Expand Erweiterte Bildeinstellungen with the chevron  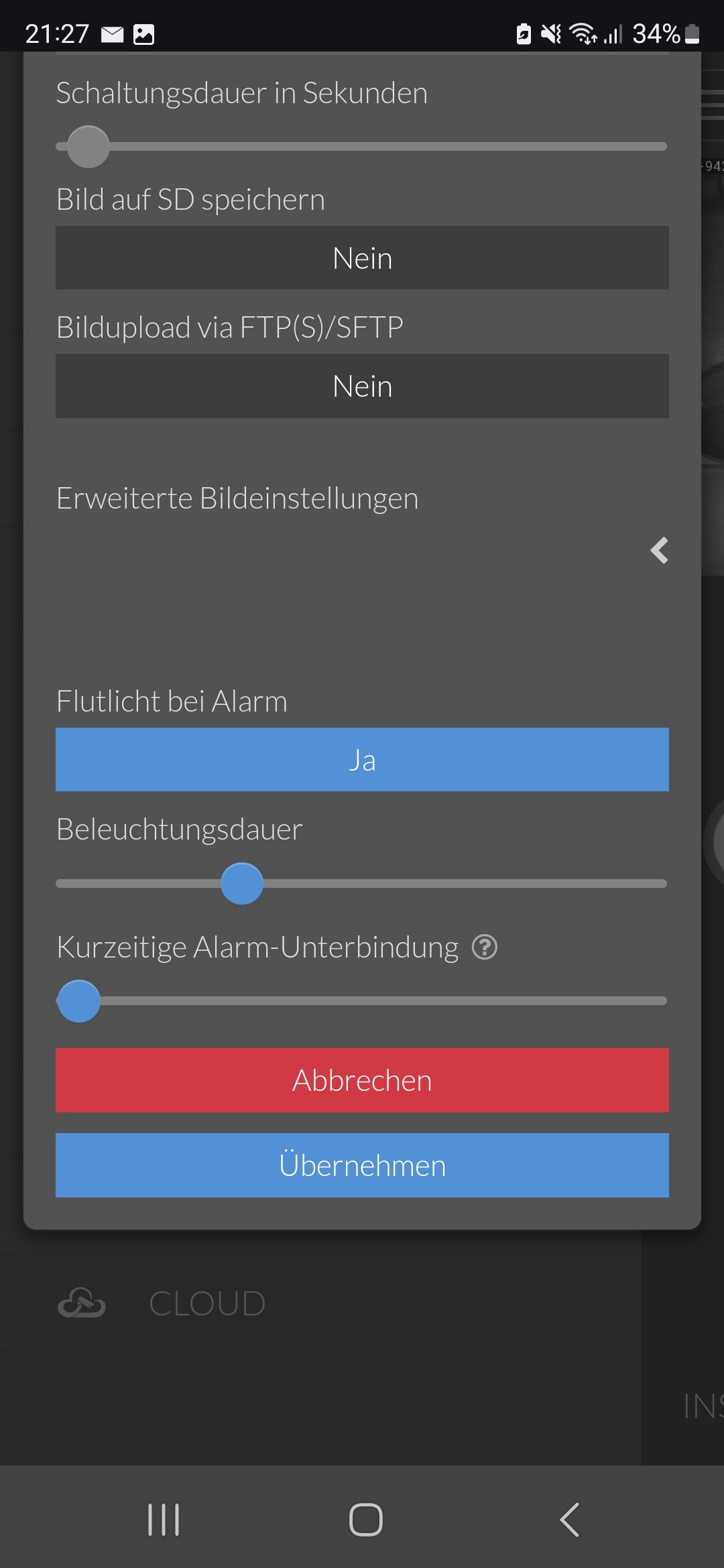(660, 551)
